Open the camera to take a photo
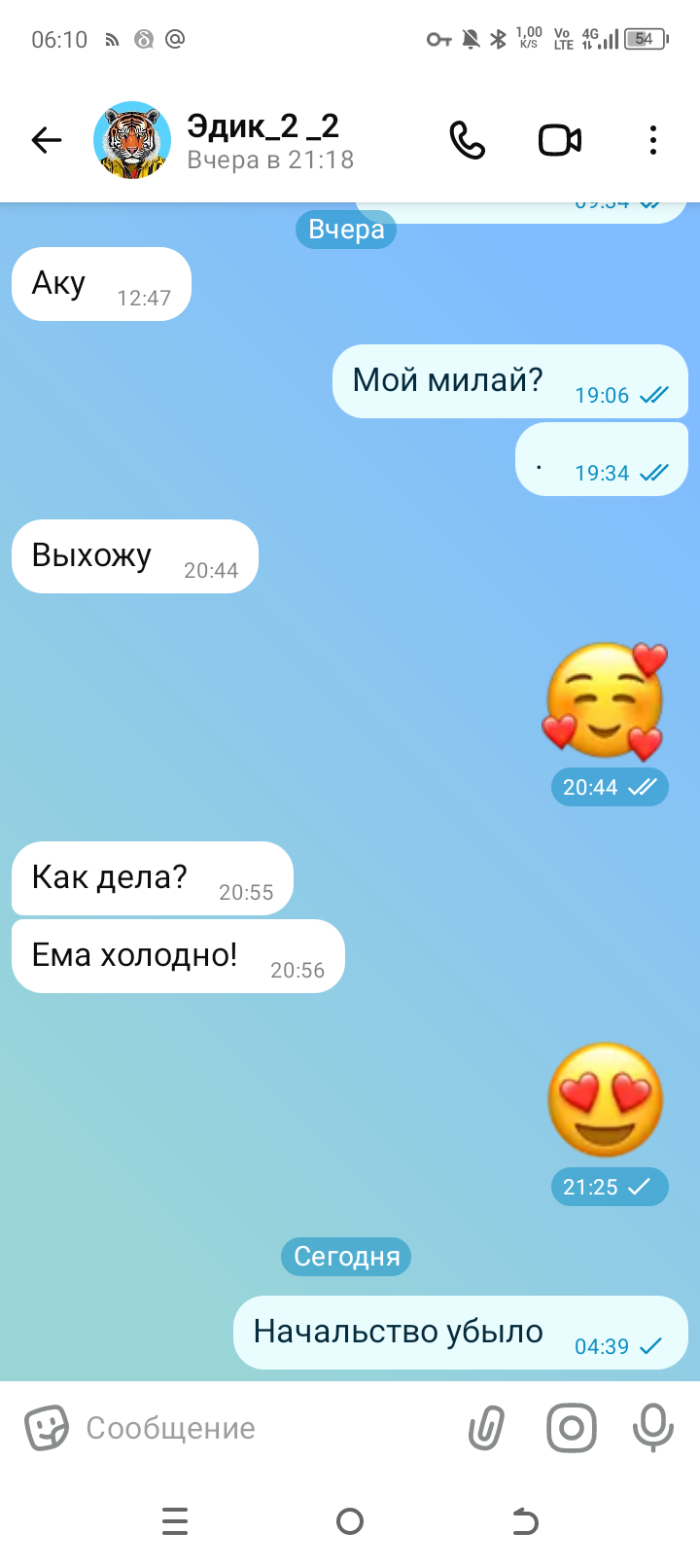This screenshot has height=1568, width=700. 571,1428
